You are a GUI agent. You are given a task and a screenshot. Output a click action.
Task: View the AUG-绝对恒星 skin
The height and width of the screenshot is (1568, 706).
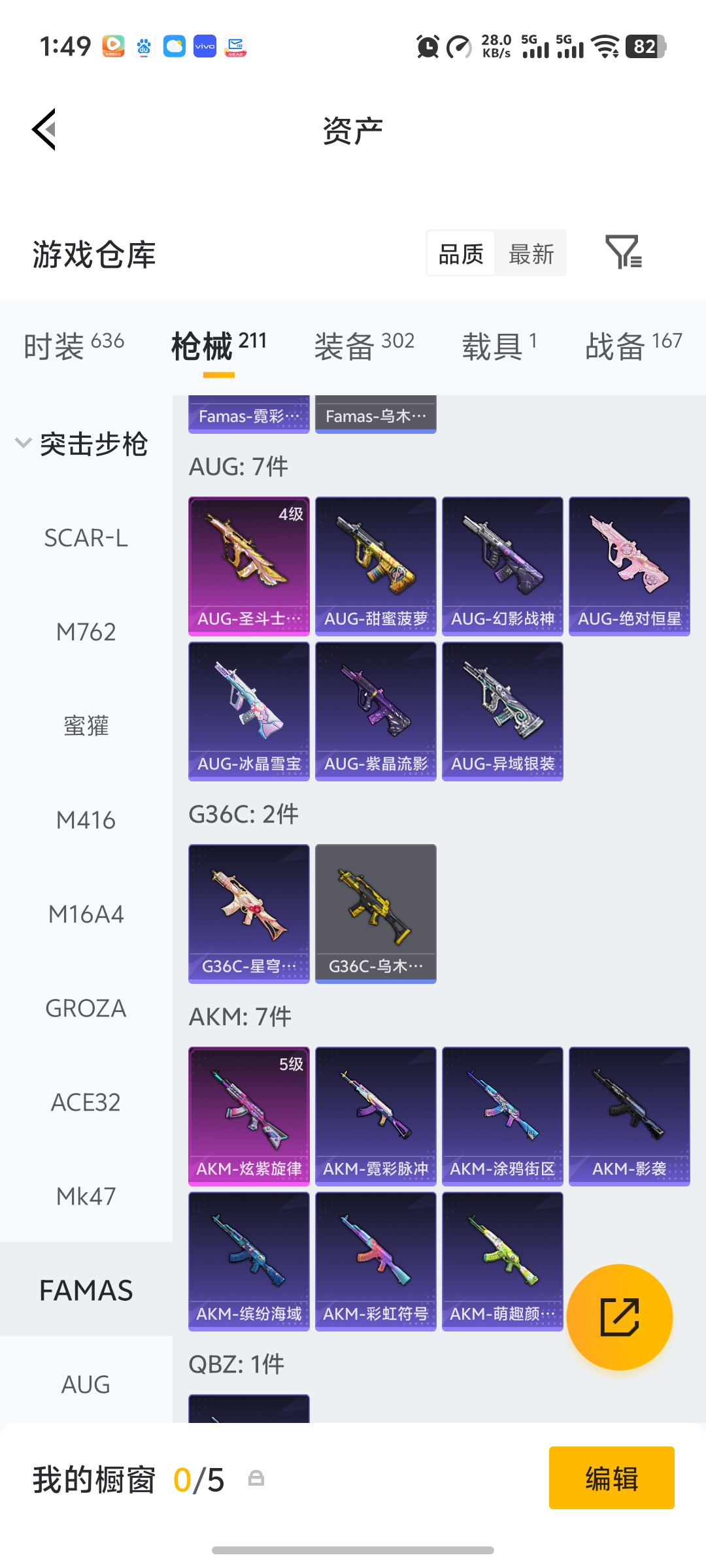click(x=630, y=566)
